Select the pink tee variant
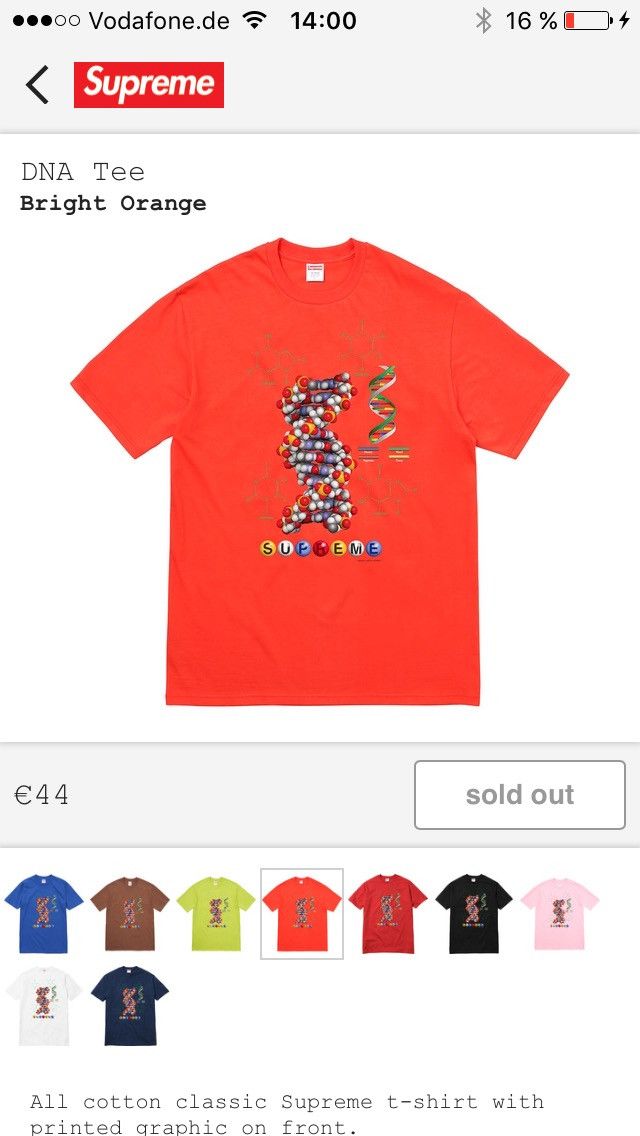Screen dimensions: 640x1136 pyautogui.click(x=560, y=914)
